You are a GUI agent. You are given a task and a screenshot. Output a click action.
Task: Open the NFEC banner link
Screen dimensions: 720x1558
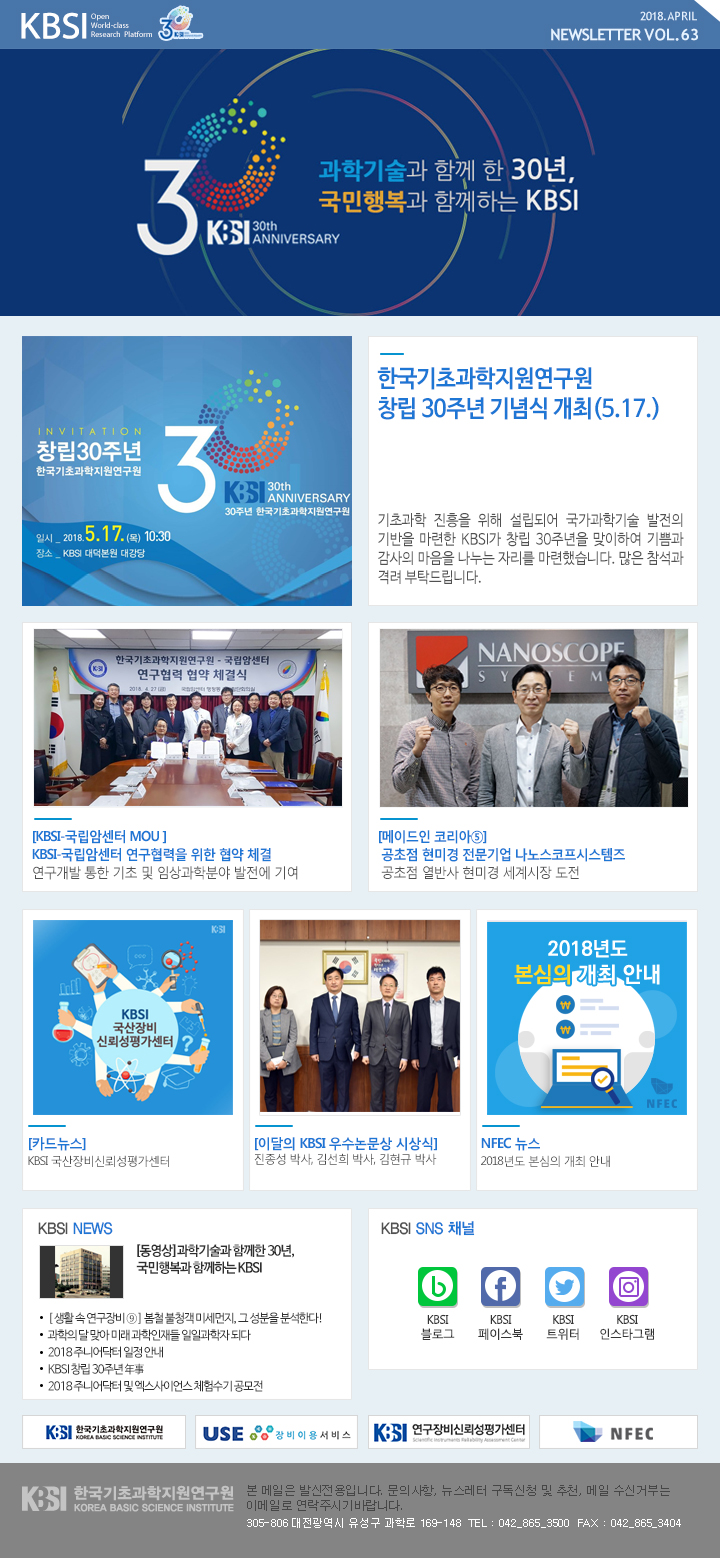618,1432
